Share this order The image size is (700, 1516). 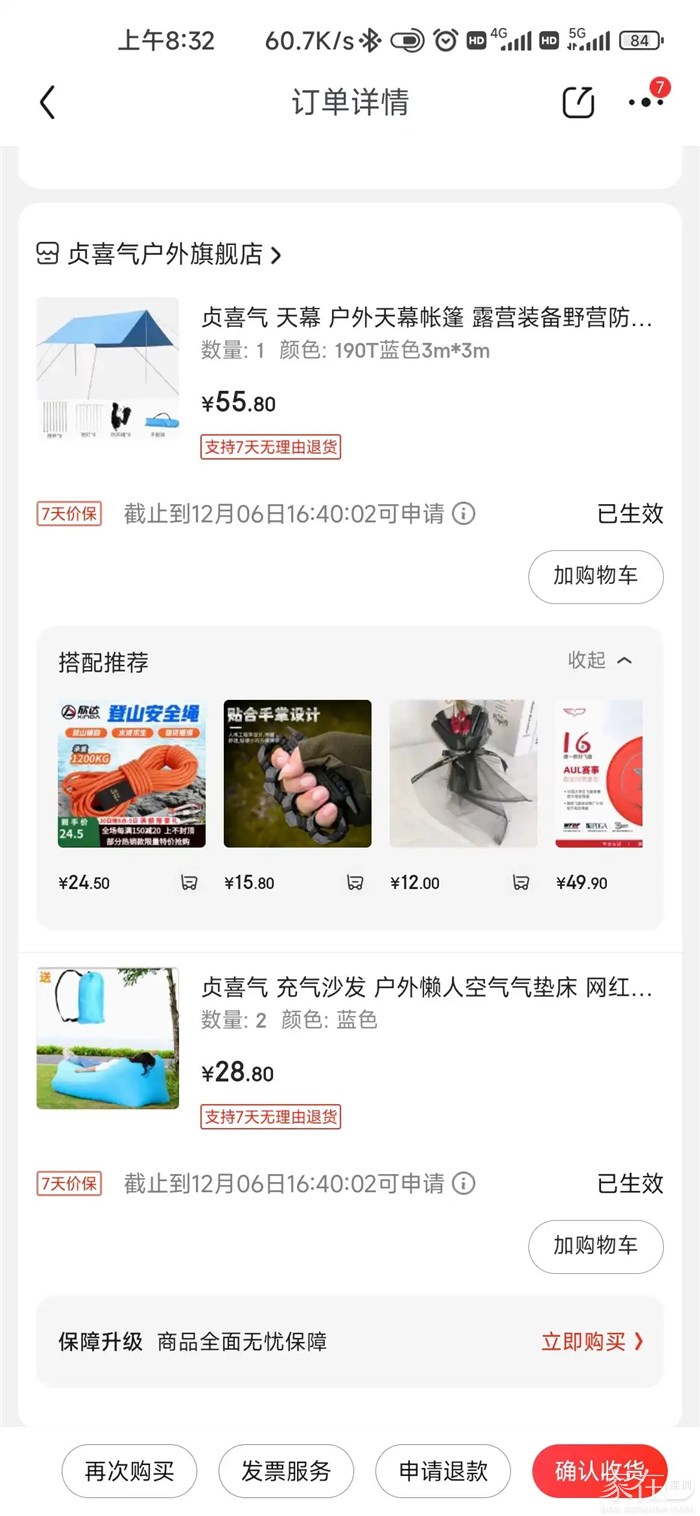[x=578, y=102]
